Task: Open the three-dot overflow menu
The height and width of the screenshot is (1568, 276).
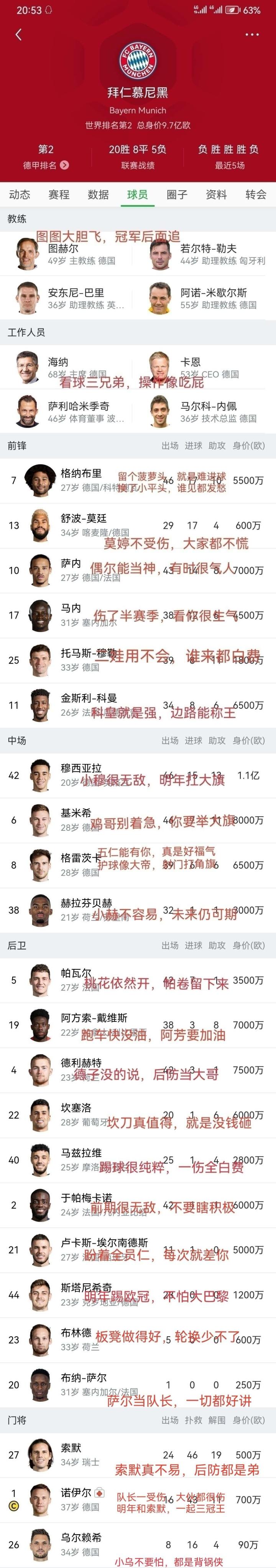Action: pyautogui.click(x=252, y=35)
